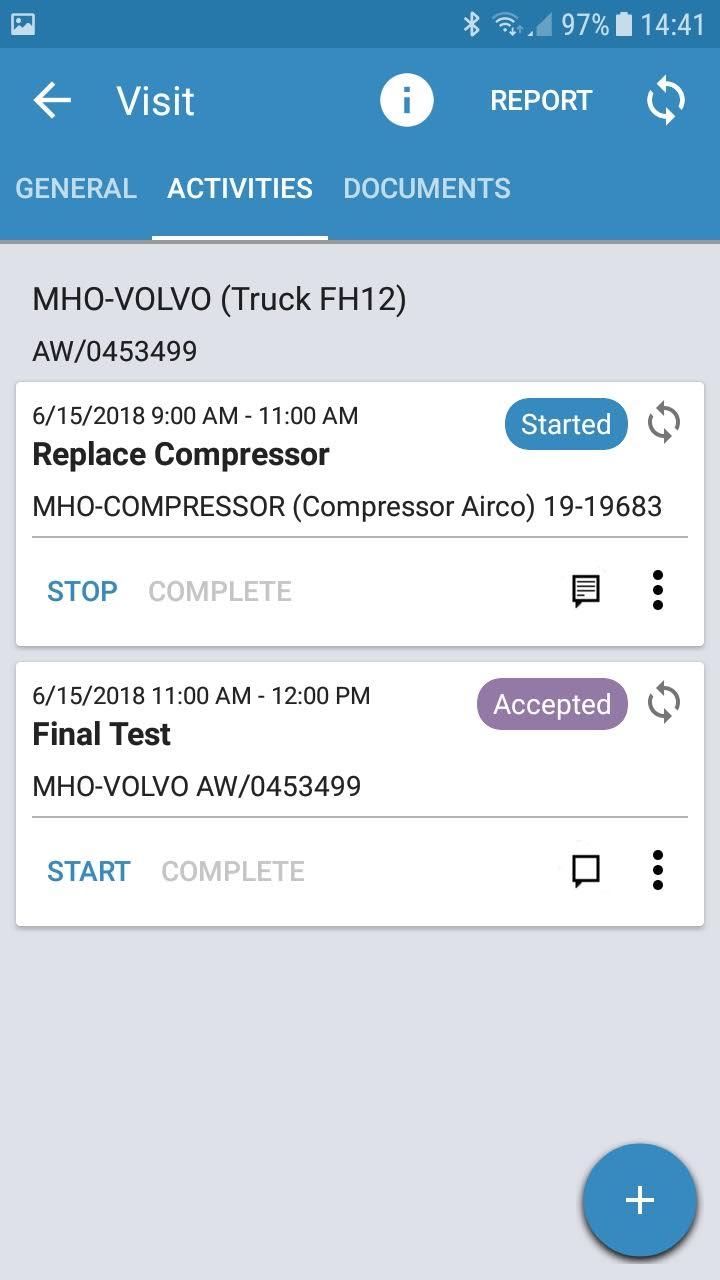Select the ACTIVITIES tab

tap(240, 188)
